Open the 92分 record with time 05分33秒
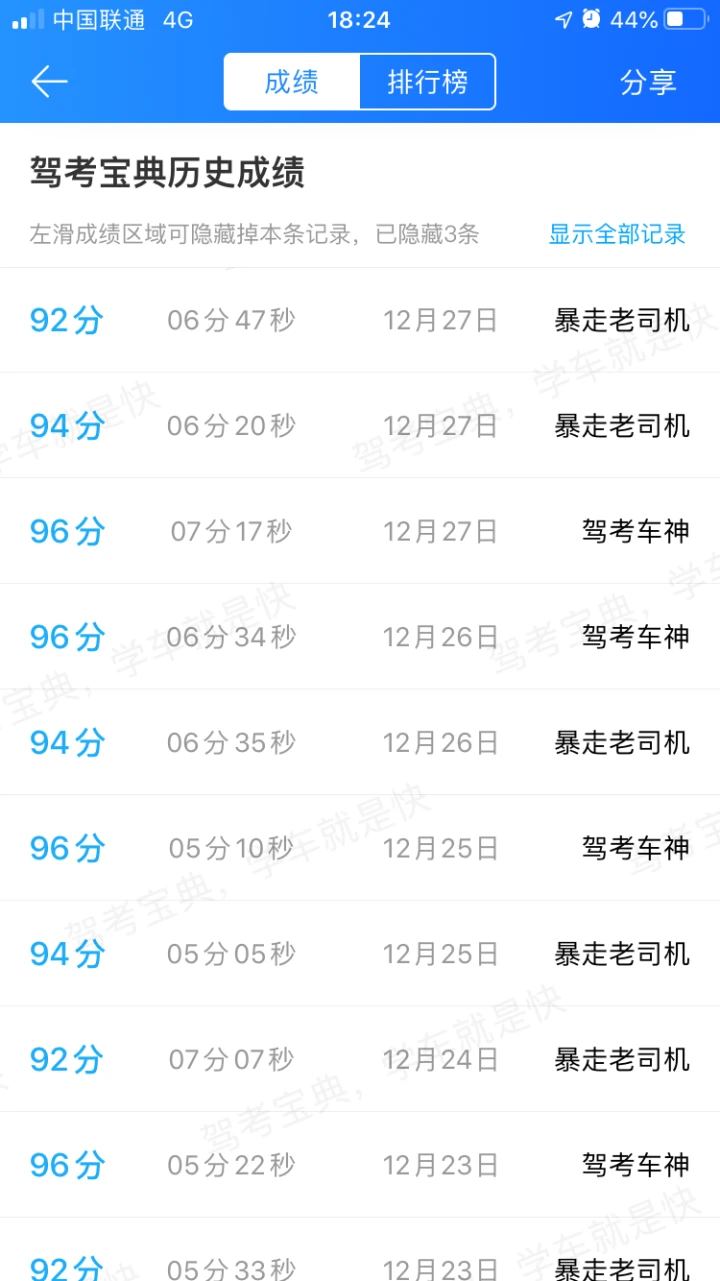The width and height of the screenshot is (720, 1281). pyautogui.click(x=360, y=1250)
